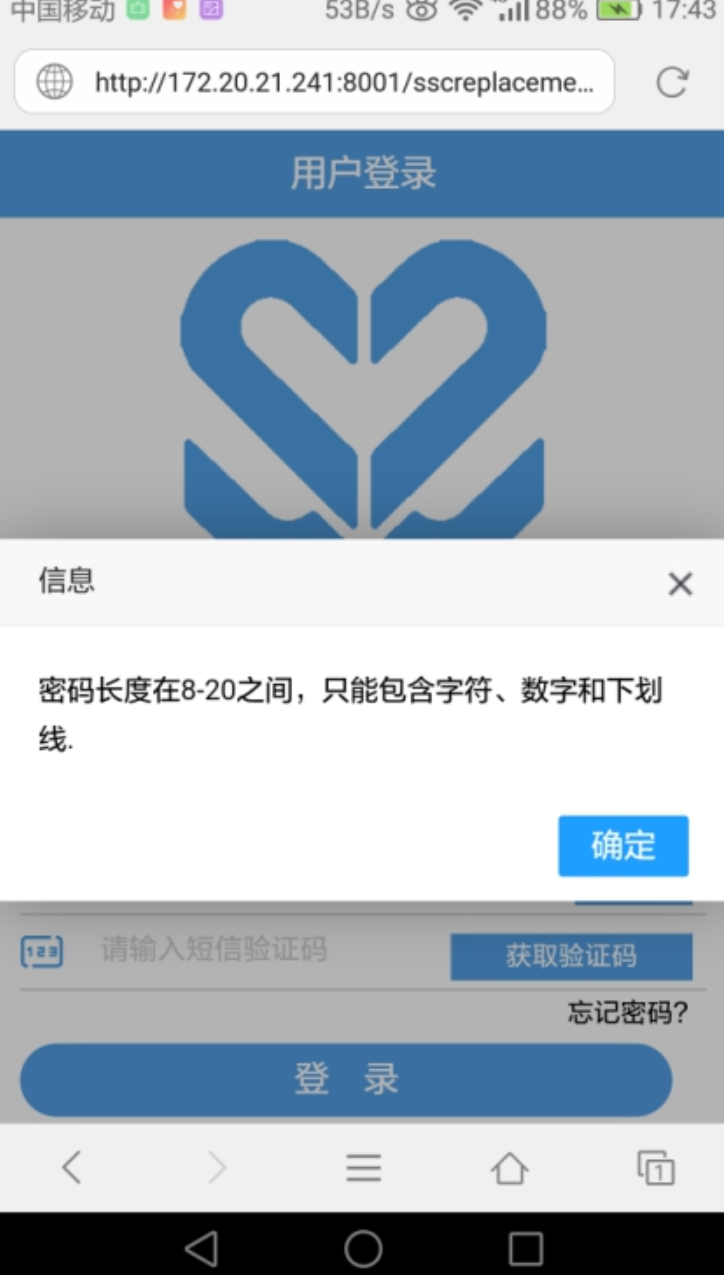Reload the current page
724x1275 pixels.
pos(672,82)
